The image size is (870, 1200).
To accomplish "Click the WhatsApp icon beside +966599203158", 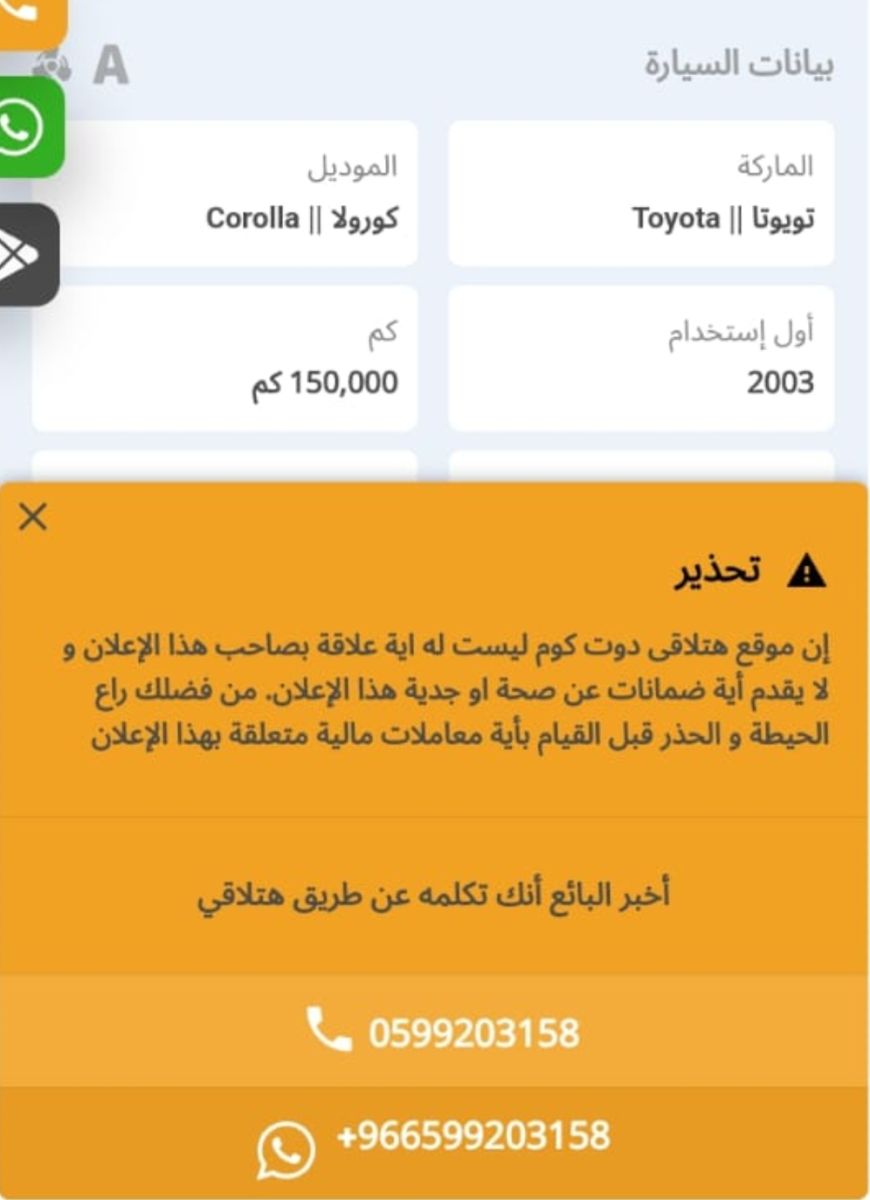I will [x=283, y=1140].
